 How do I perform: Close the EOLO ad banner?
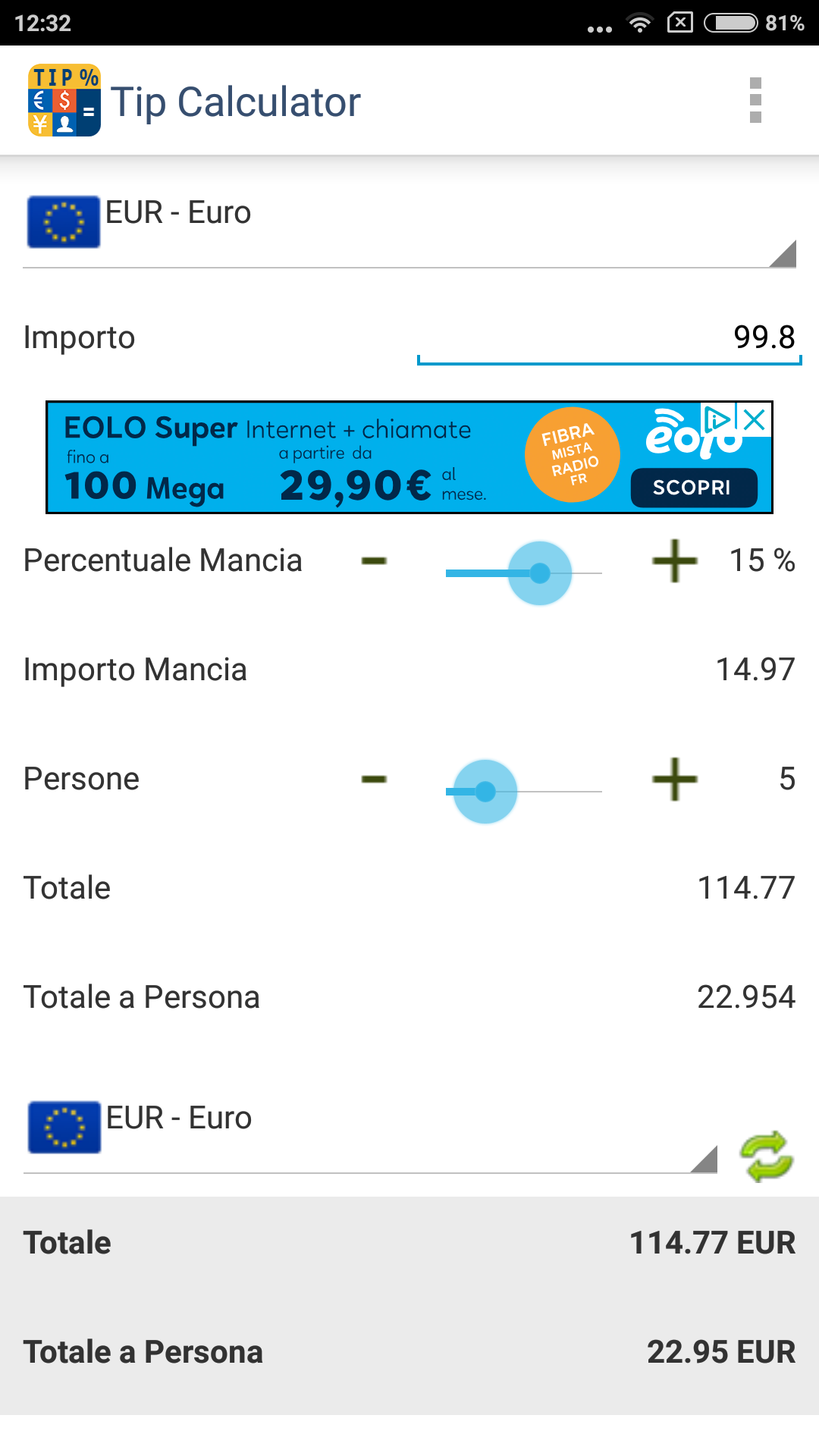point(755,419)
